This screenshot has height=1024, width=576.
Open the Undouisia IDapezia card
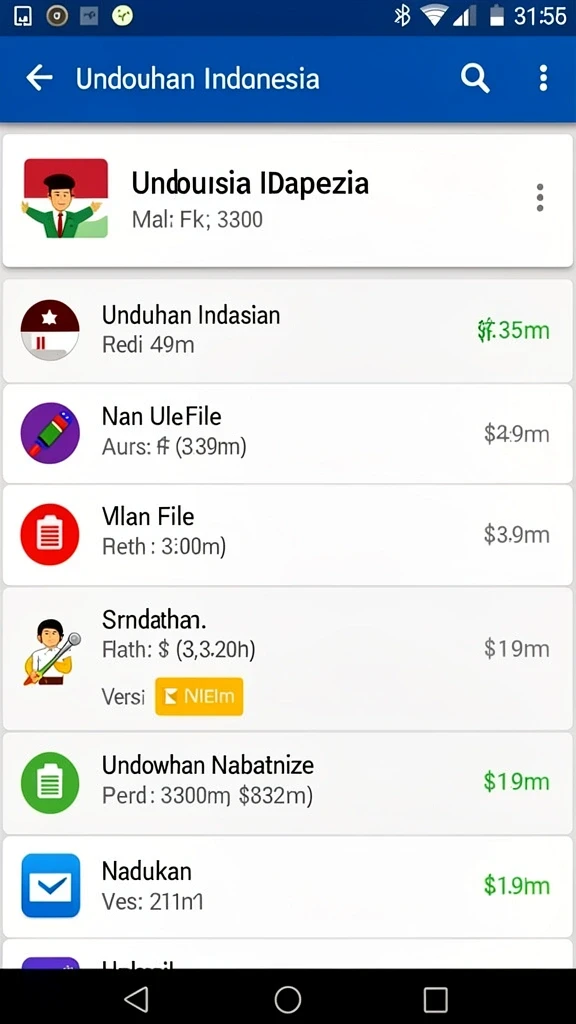tap(287, 200)
